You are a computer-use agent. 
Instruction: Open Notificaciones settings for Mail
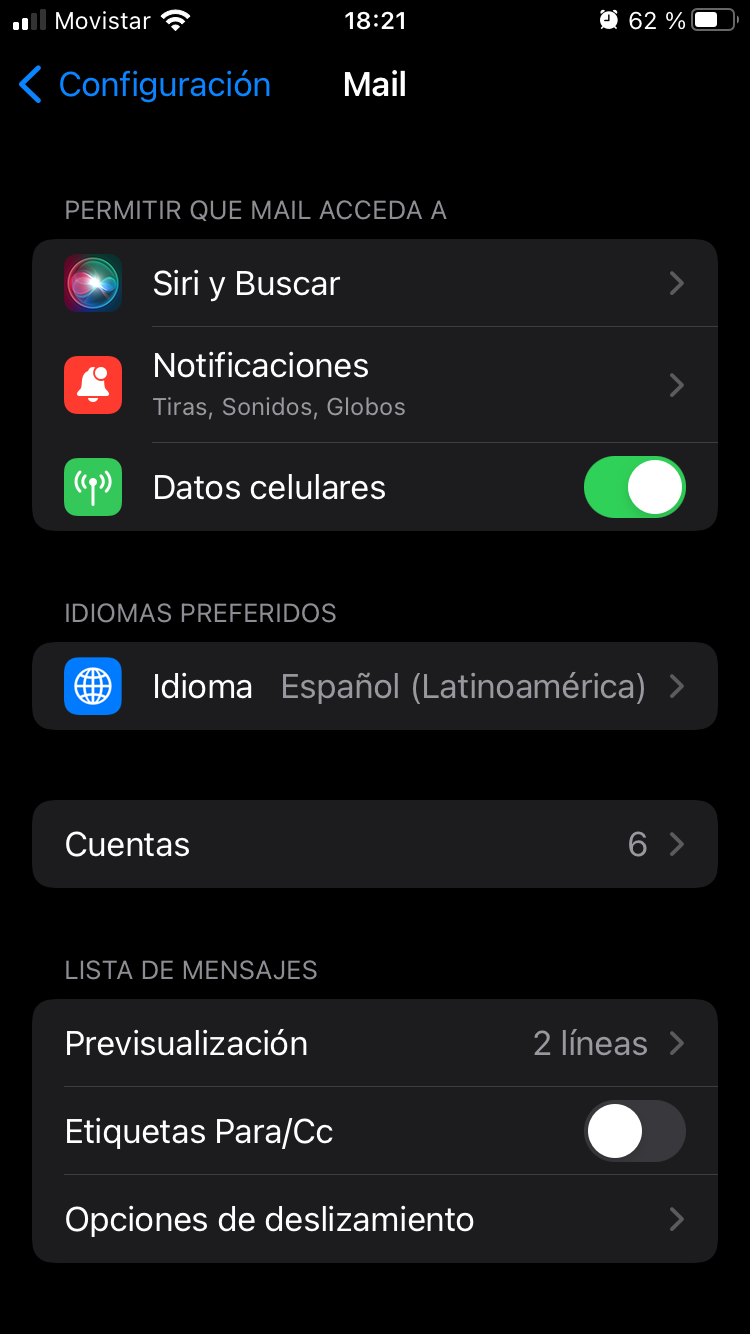(x=375, y=385)
